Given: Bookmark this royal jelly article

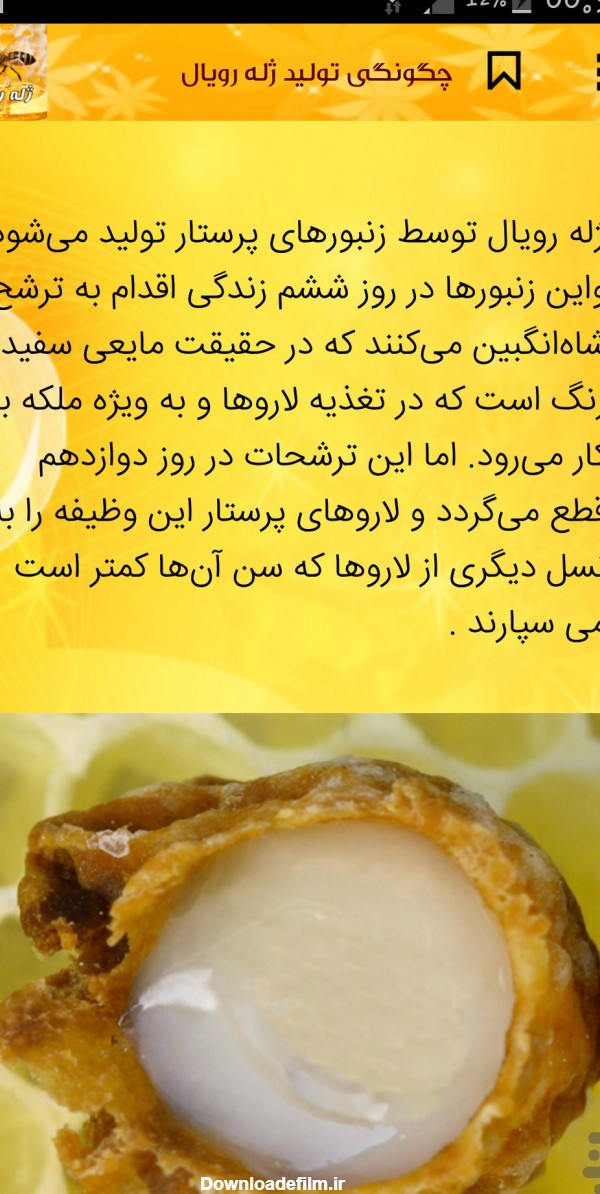Looking at the screenshot, I should (x=504, y=72).
